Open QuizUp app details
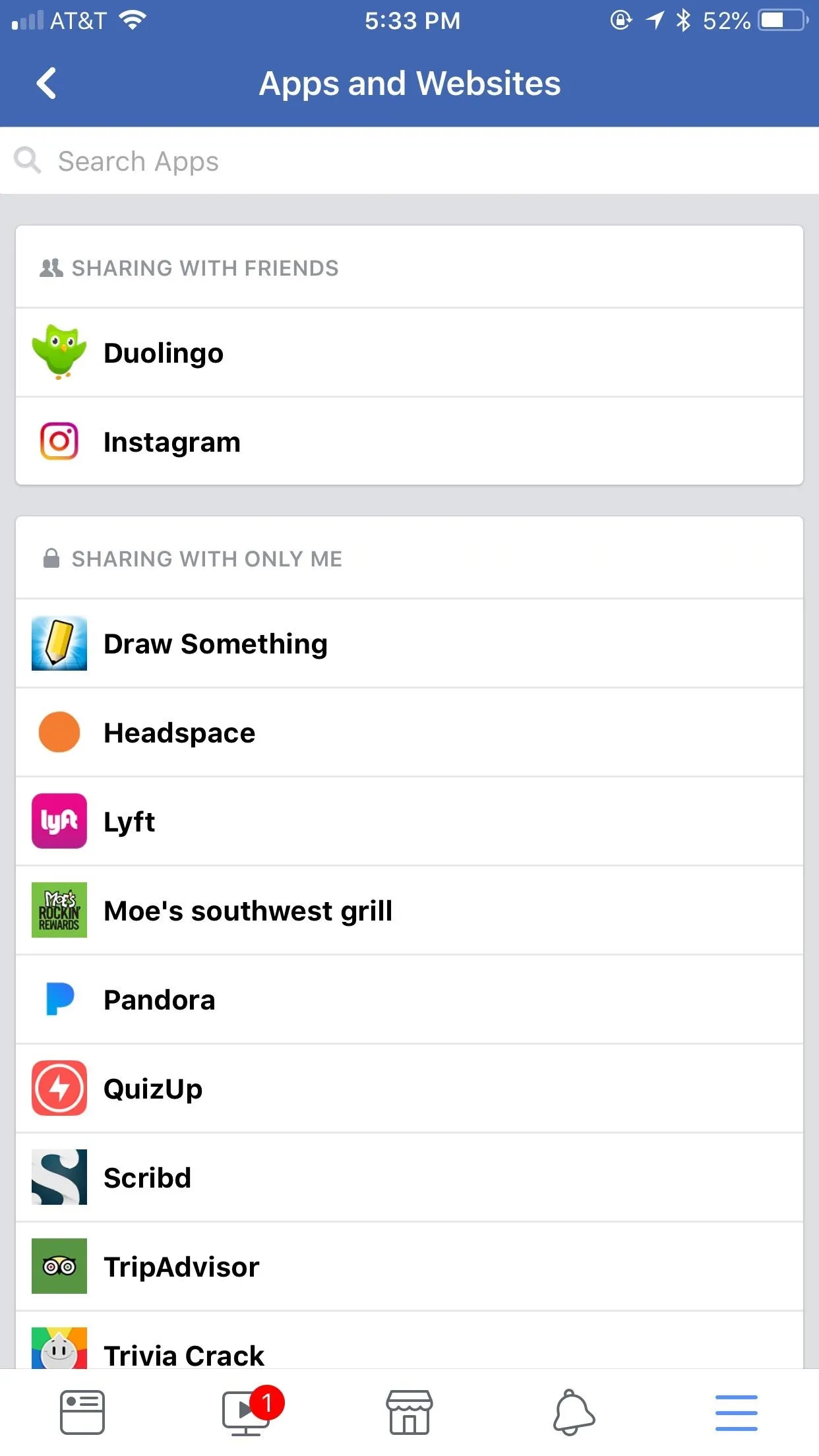 [409, 1089]
